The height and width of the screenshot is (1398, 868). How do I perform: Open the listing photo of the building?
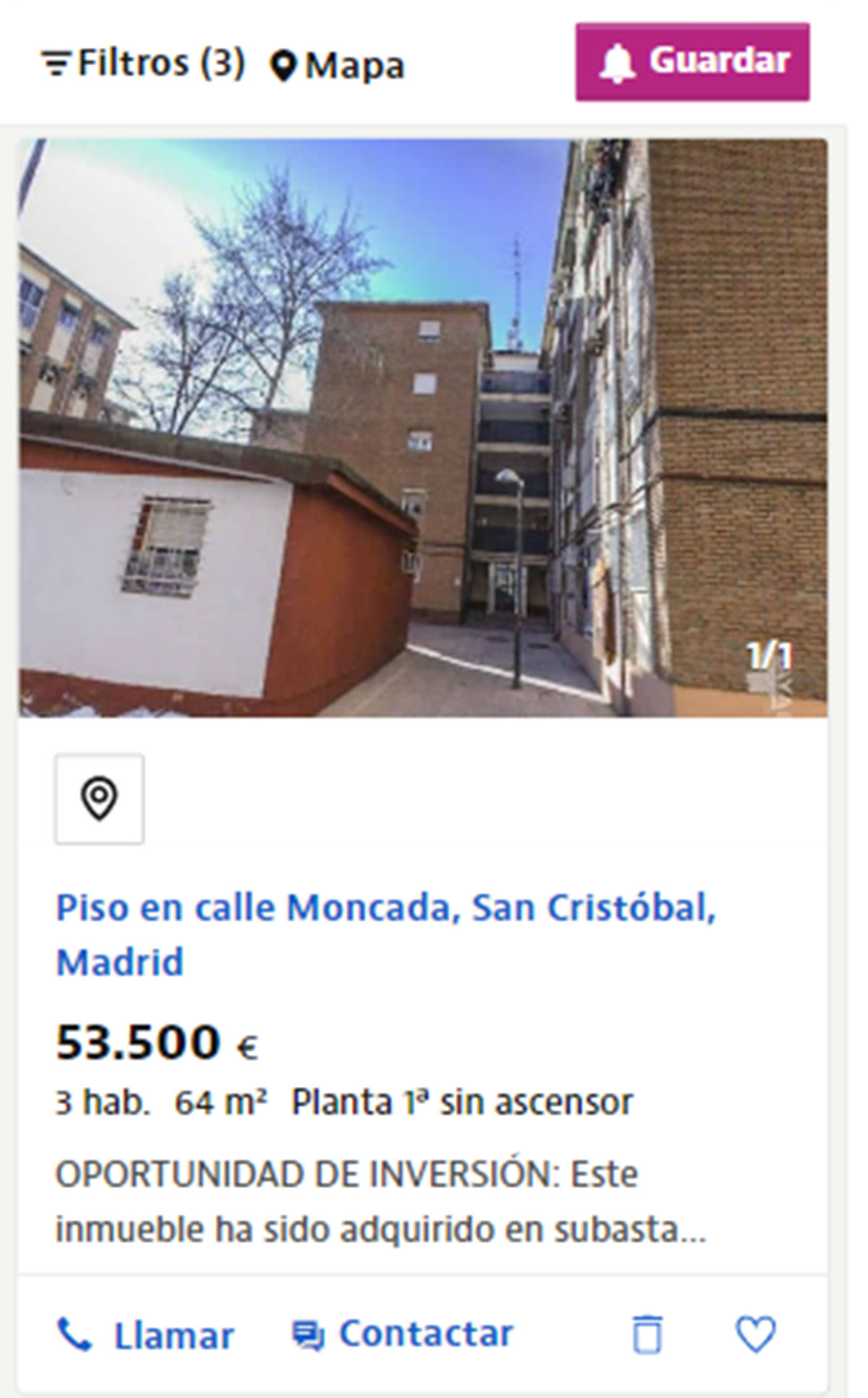tap(422, 427)
